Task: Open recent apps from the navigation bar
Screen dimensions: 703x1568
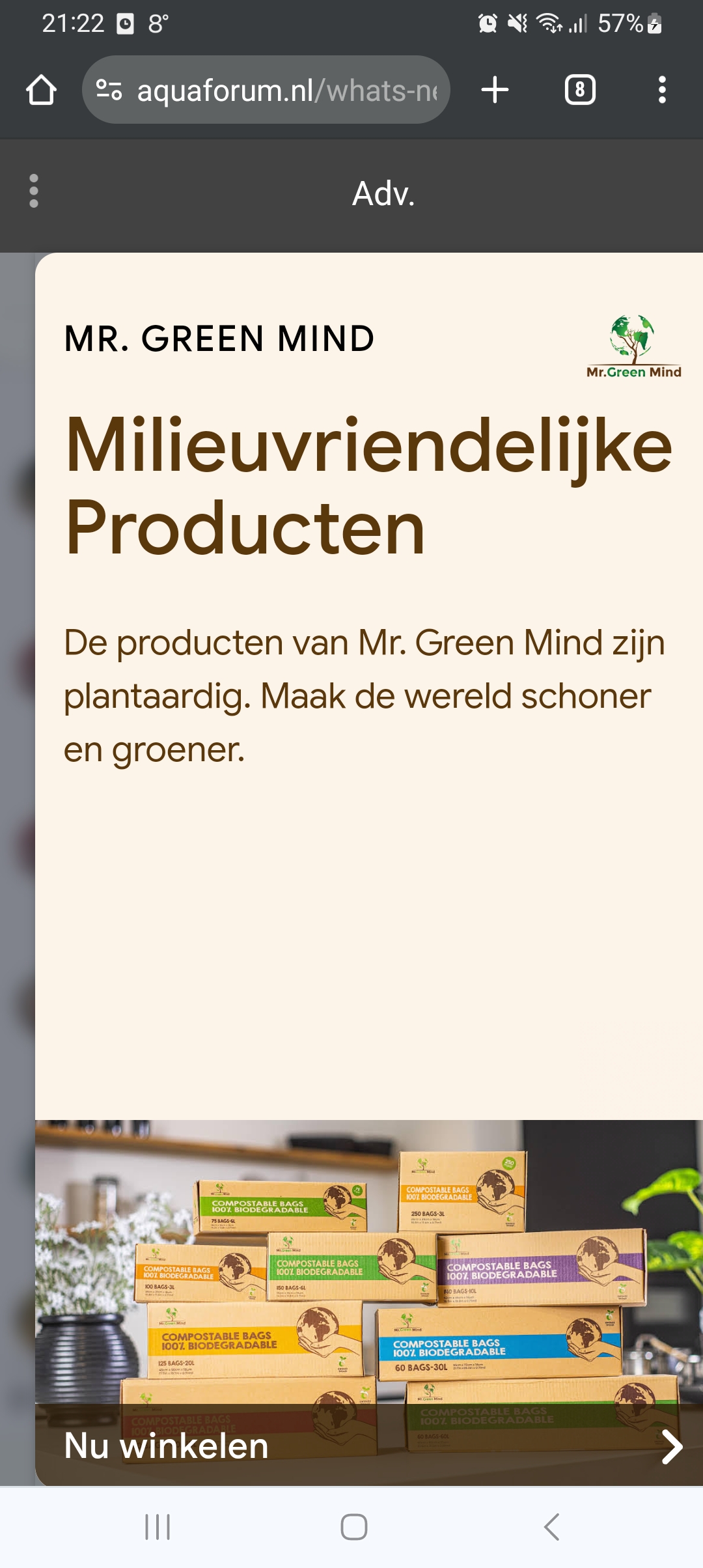Action: 158,1527
